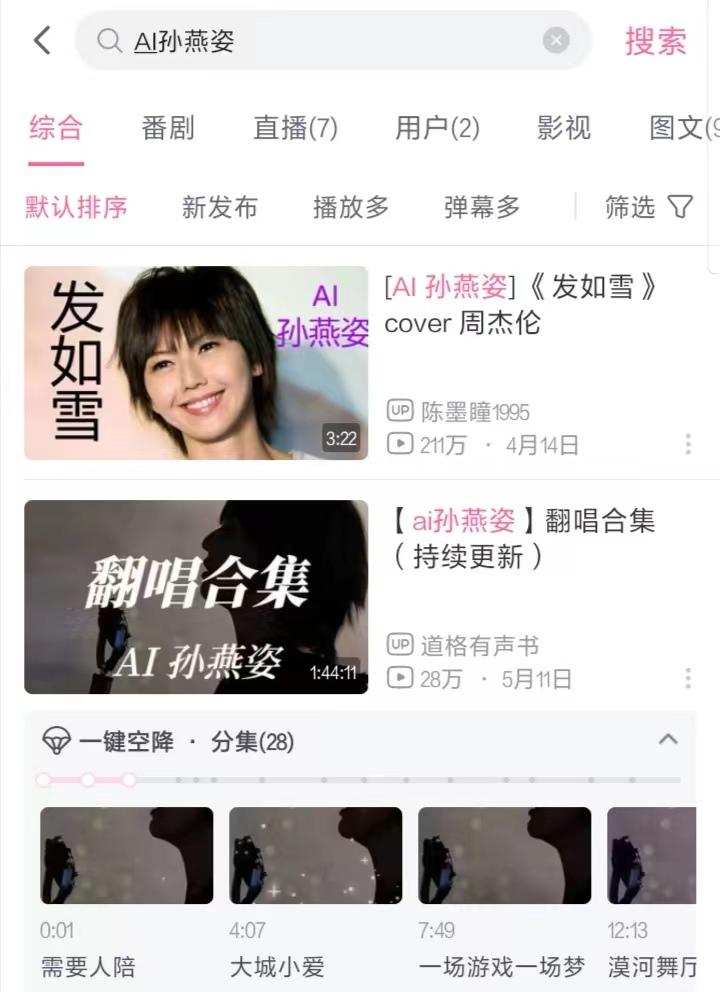Clear the search text with the X icon
Viewport: 720px width, 992px height.
pos(556,40)
